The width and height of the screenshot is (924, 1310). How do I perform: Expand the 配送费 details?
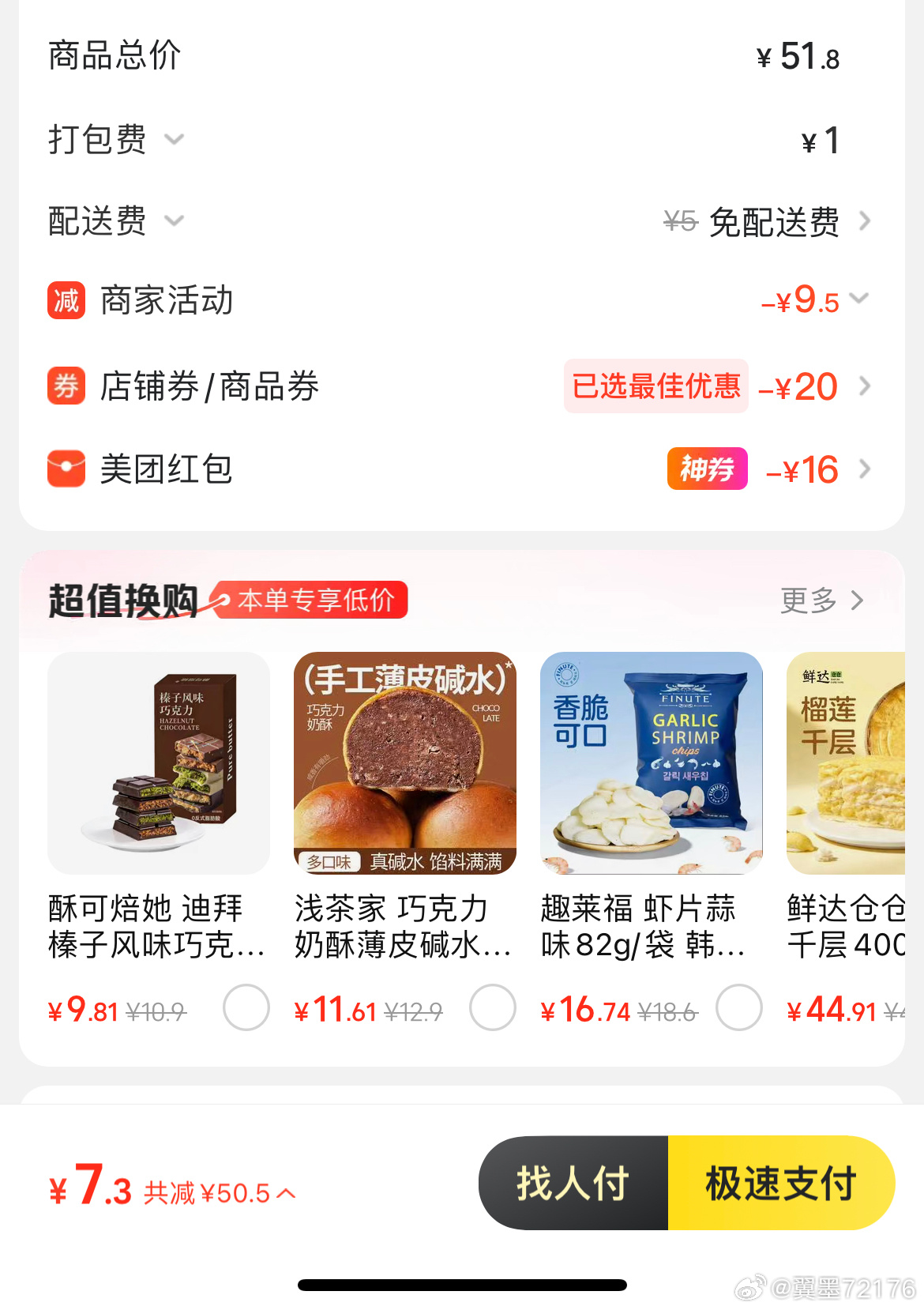pyautogui.click(x=174, y=221)
